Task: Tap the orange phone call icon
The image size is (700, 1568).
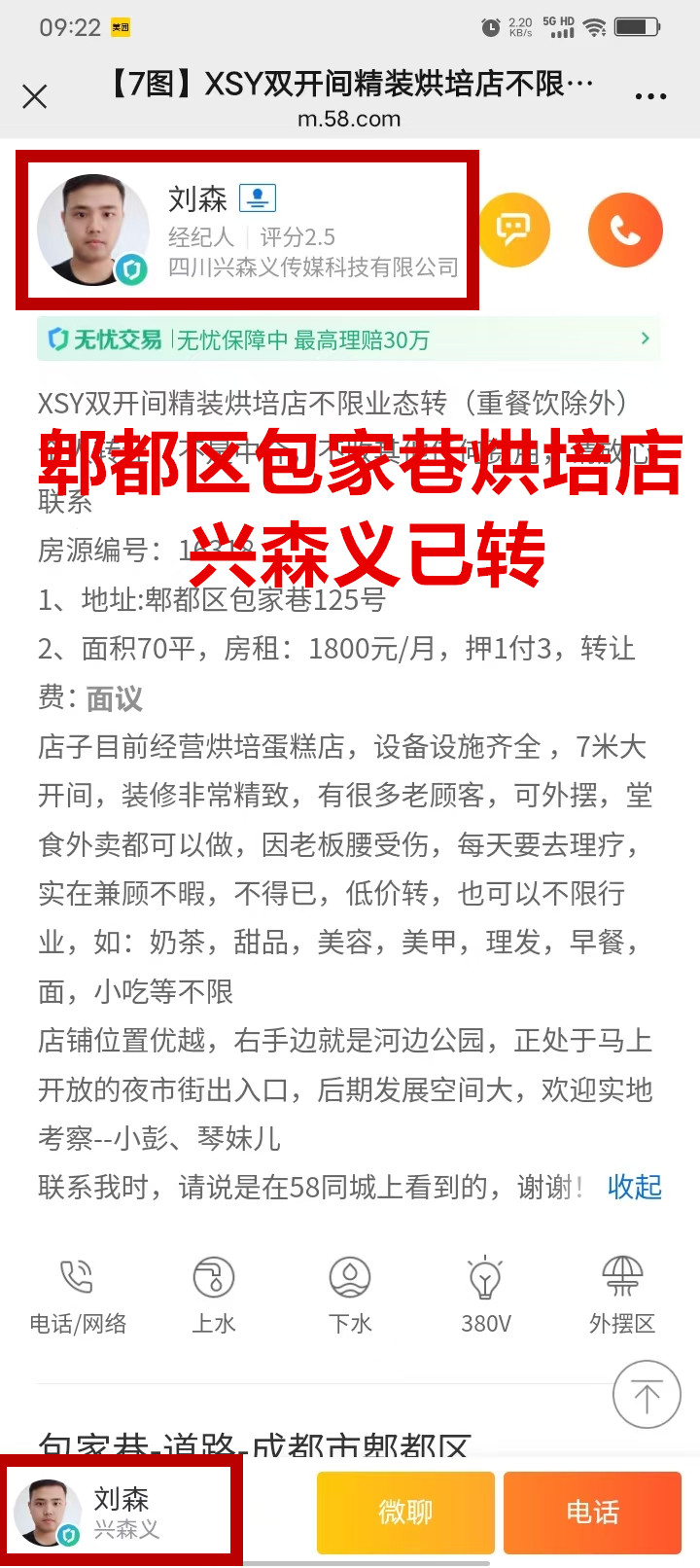Action: coord(625,230)
